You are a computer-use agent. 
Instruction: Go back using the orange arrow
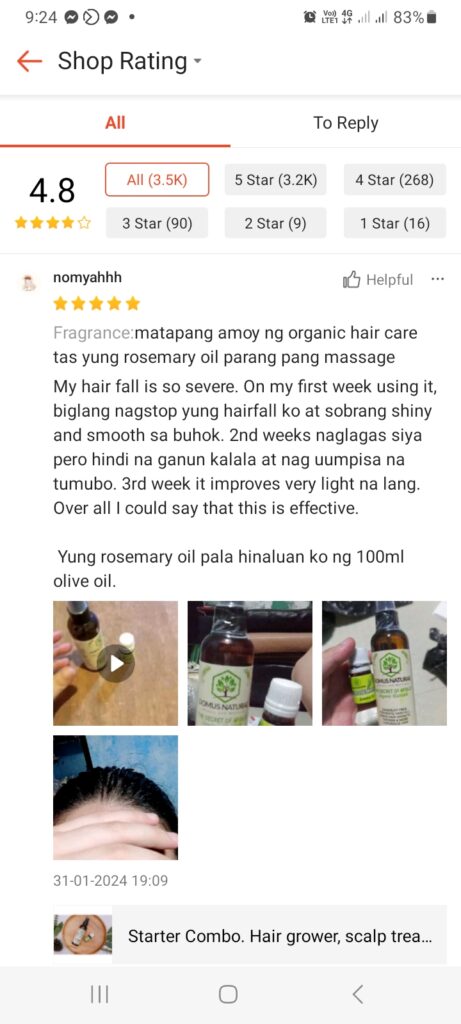point(29,61)
